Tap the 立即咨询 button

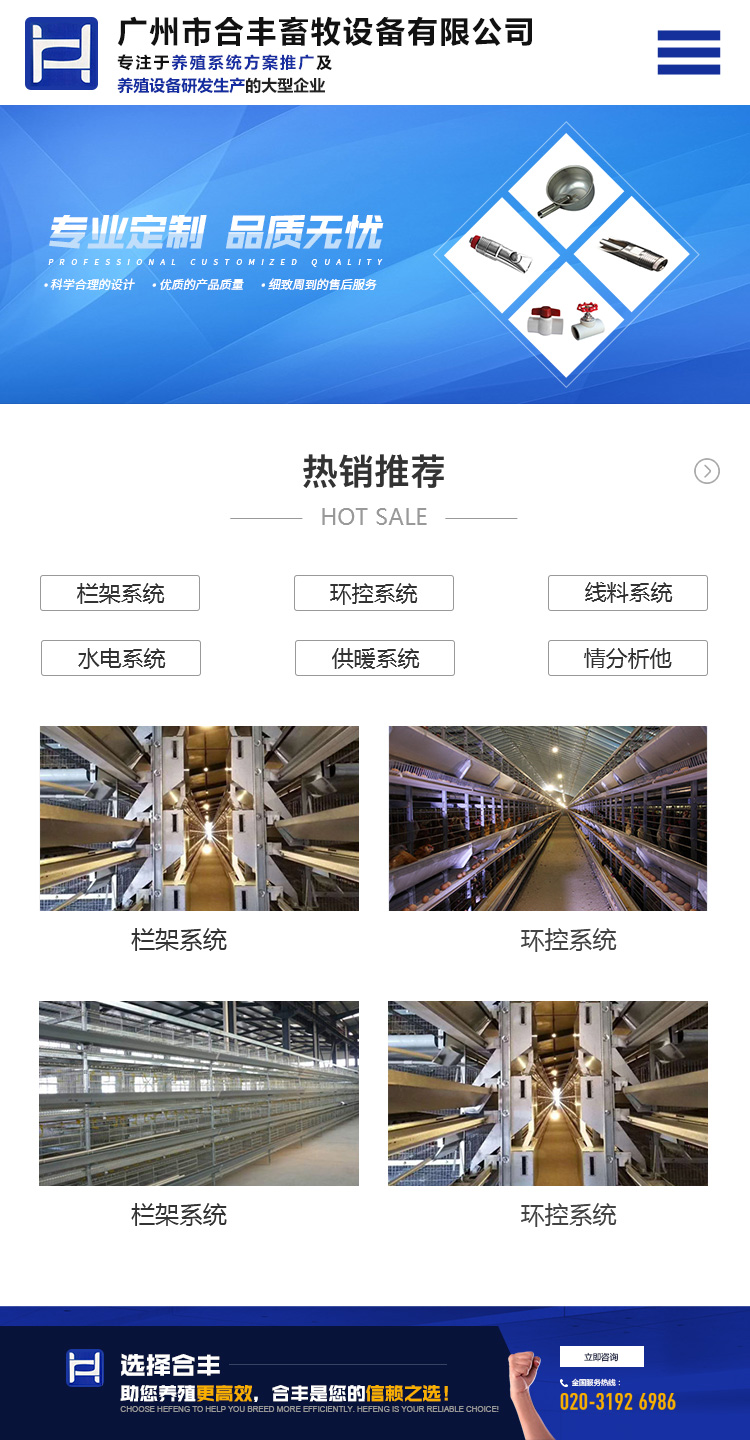pyautogui.click(x=601, y=1357)
